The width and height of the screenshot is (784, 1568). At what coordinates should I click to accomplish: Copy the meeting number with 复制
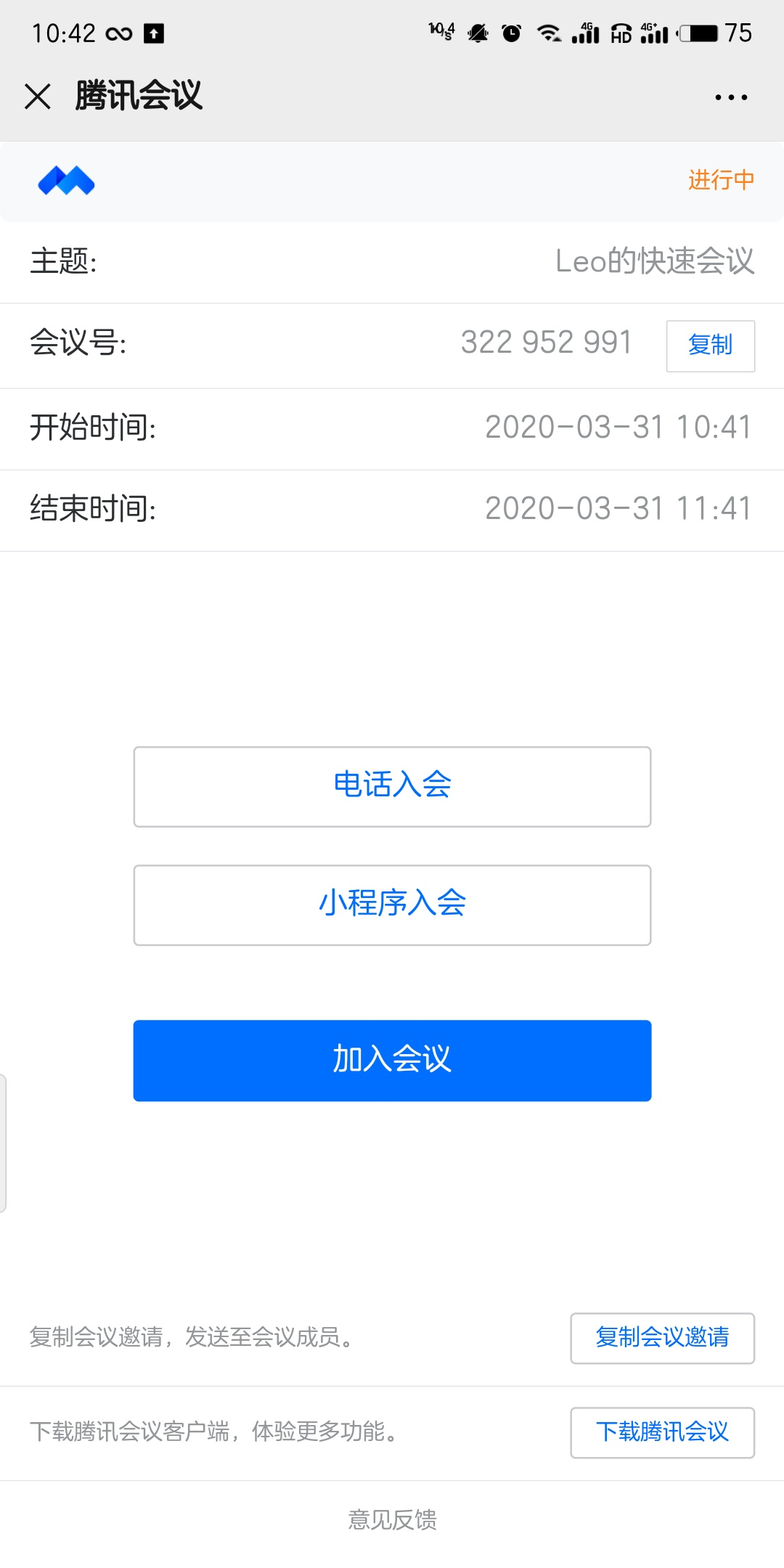[710, 346]
